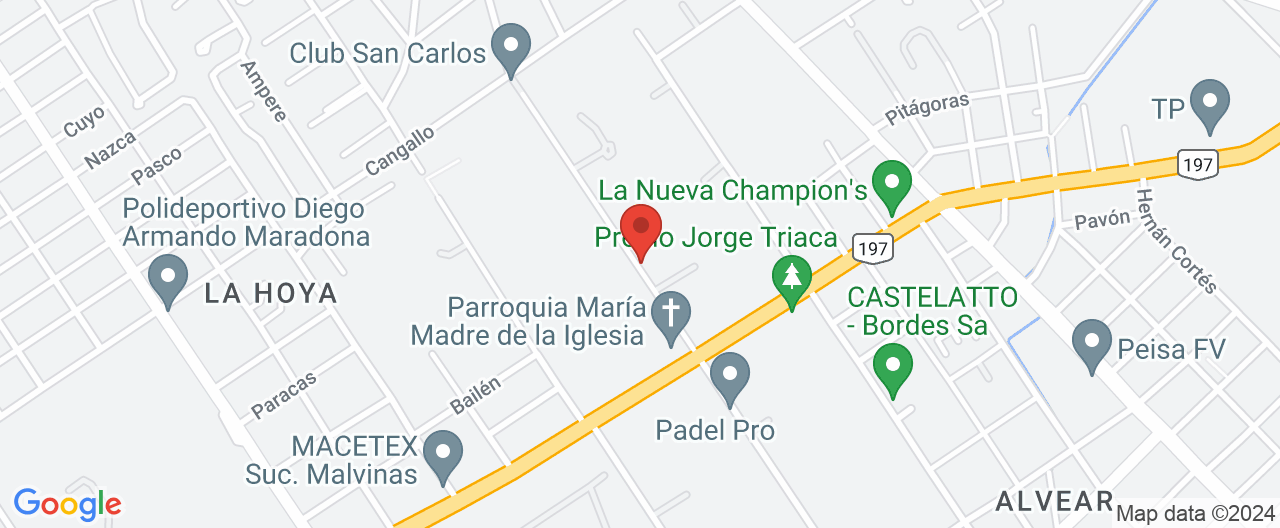Open the Club San Carlos pin

coord(512,48)
